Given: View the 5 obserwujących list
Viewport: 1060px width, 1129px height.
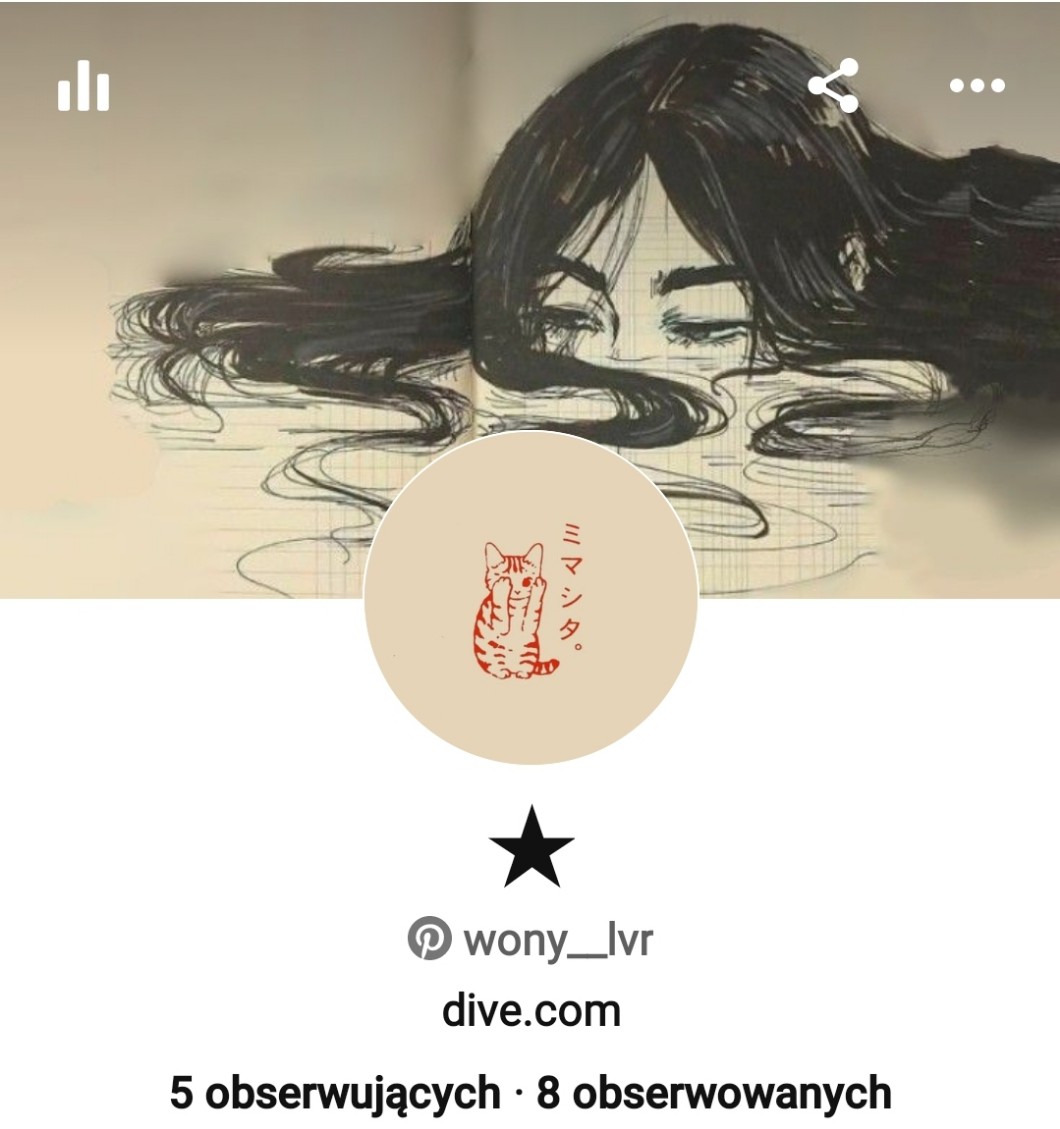Looking at the screenshot, I should tap(334, 1092).
